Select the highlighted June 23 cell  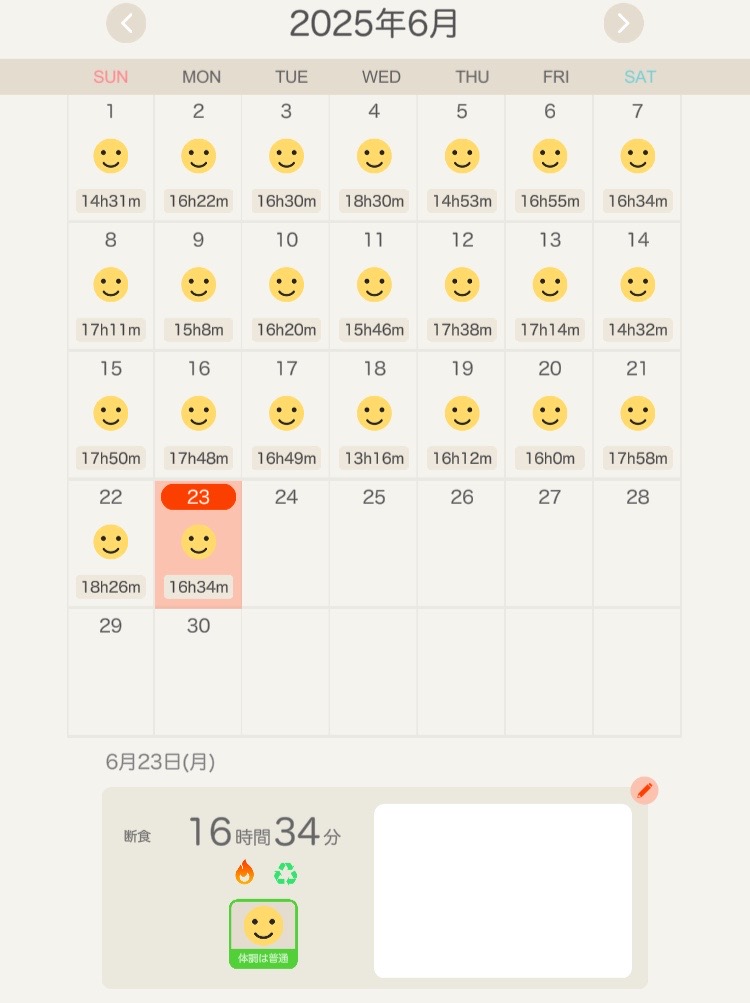pyautogui.click(x=198, y=543)
